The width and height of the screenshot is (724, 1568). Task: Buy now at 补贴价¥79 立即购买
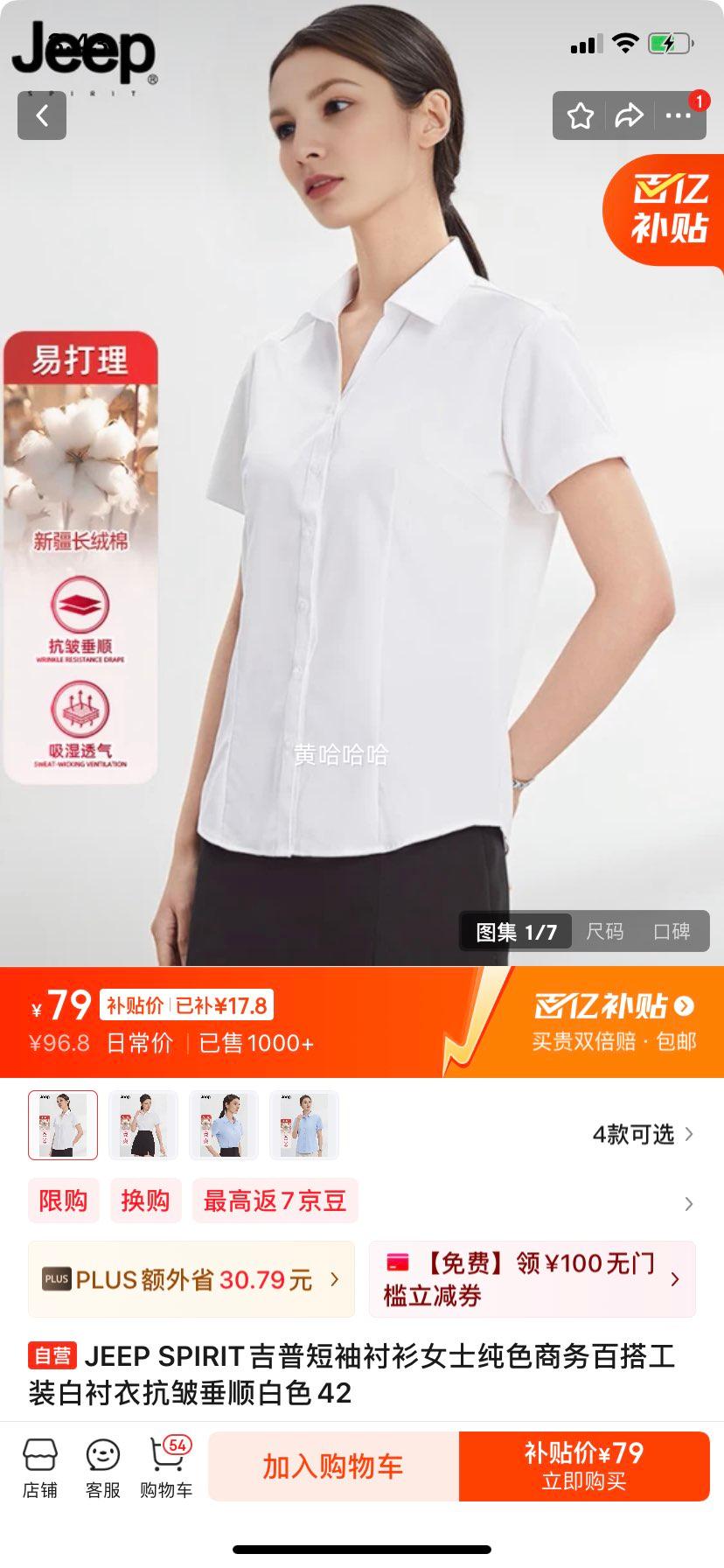[583, 1466]
